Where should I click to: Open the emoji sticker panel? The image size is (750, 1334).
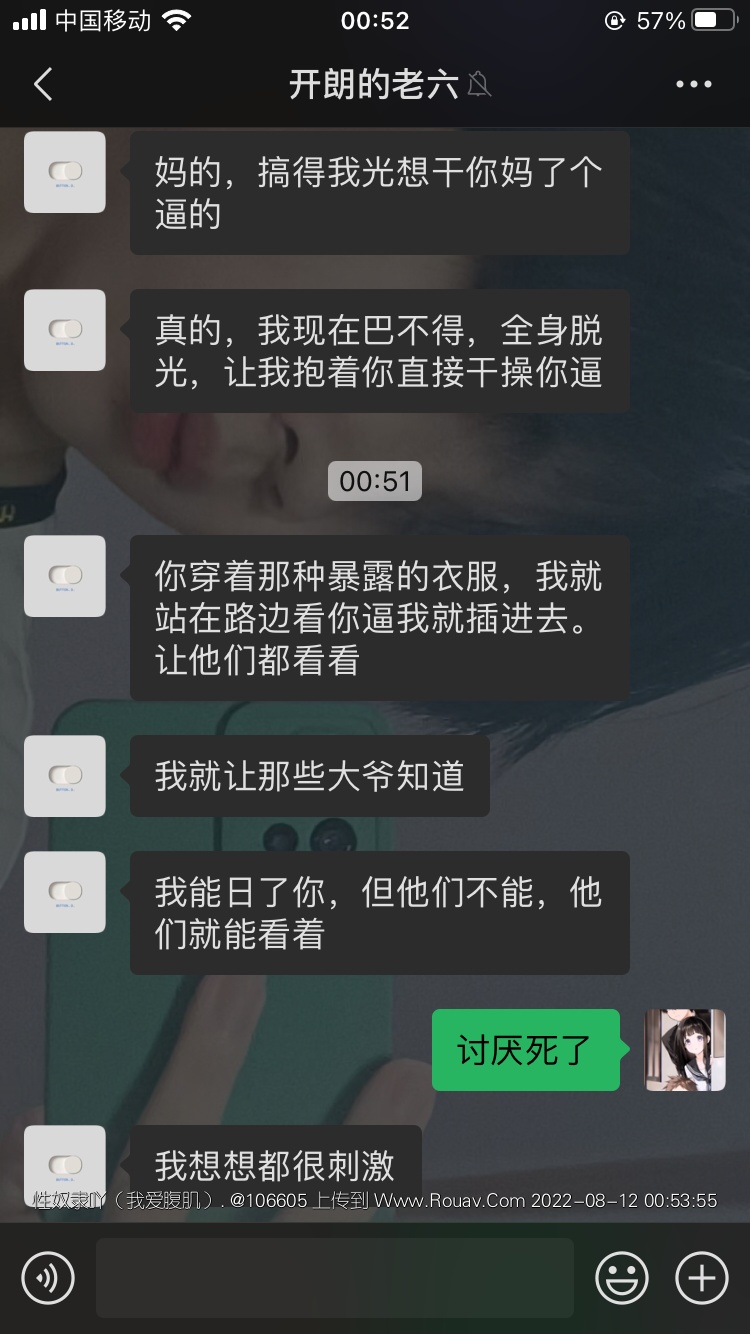pos(622,1277)
